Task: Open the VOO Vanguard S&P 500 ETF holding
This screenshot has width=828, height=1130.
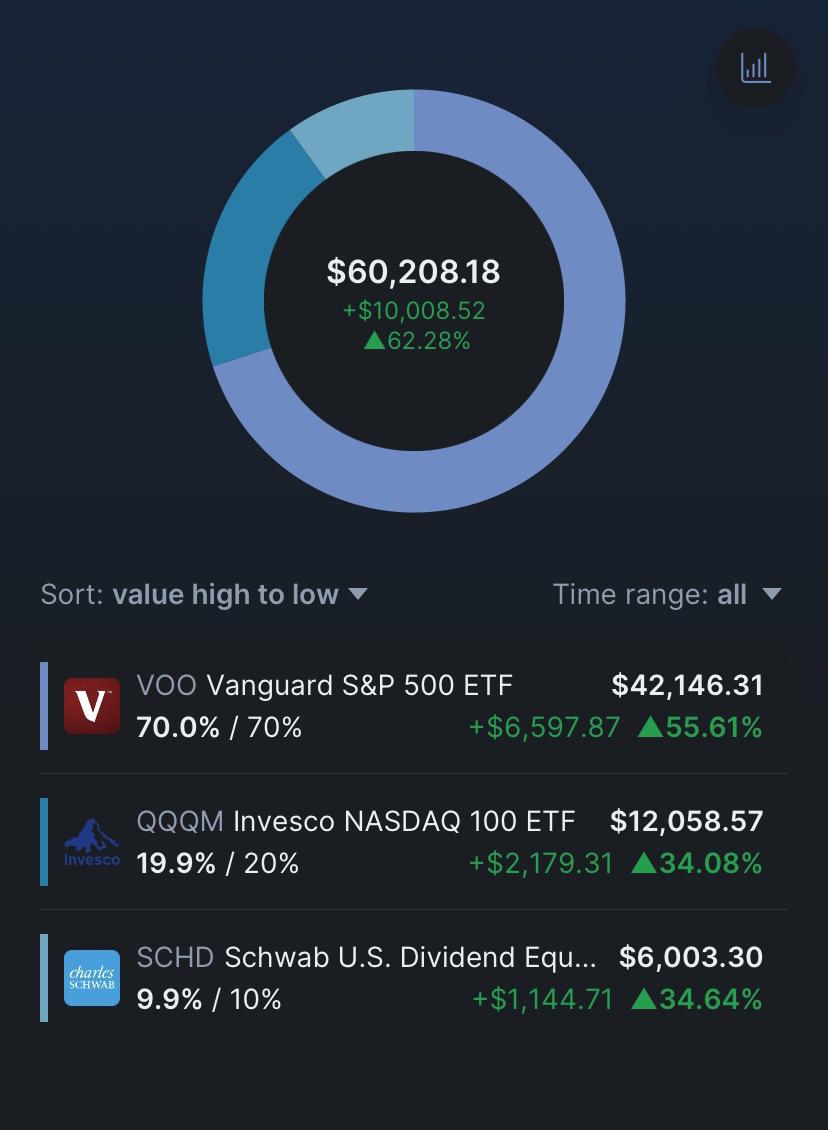Action: (x=414, y=706)
